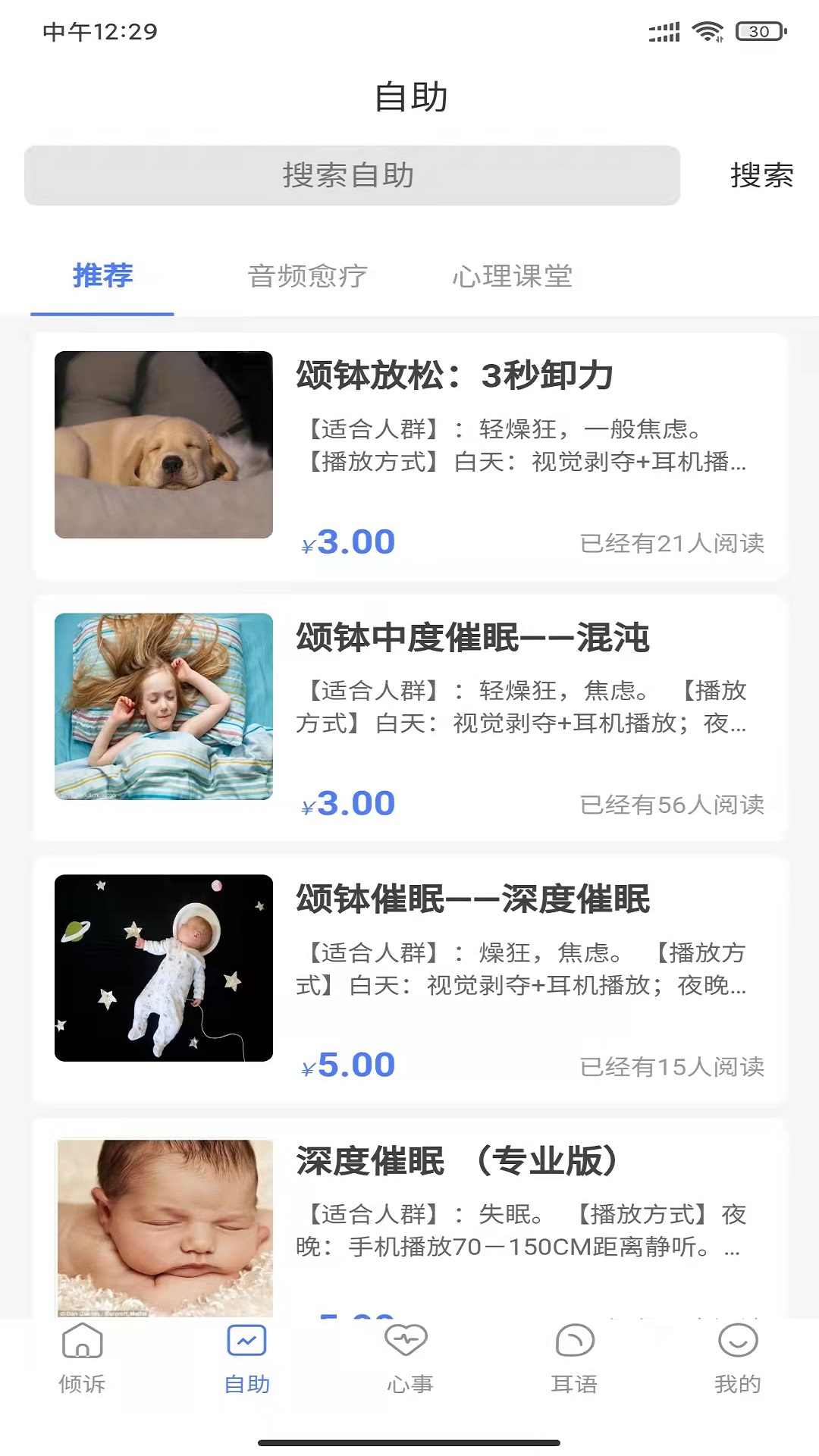Tap the 搜索自助 search field
Viewport: 819px width, 1456px height.
tap(352, 176)
